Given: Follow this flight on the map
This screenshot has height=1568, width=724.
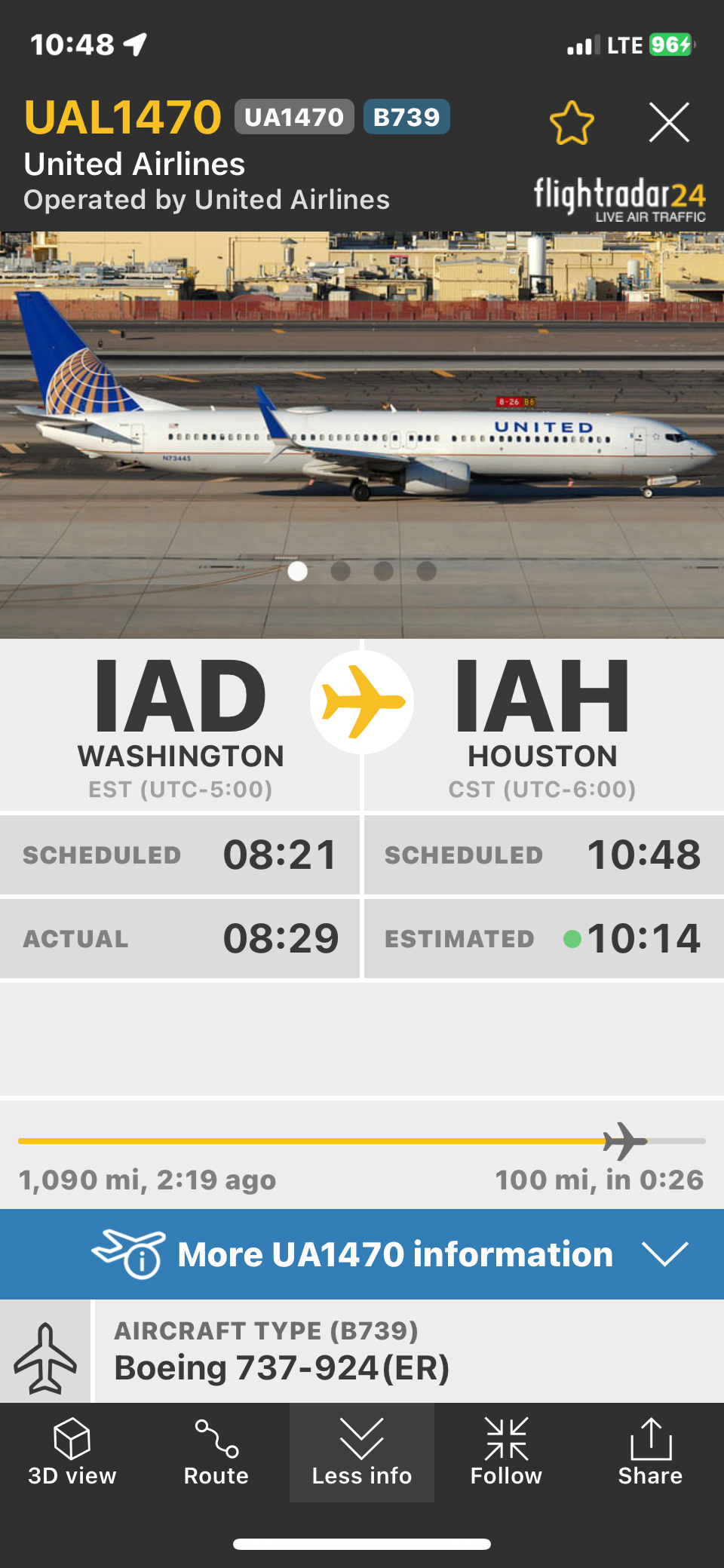Looking at the screenshot, I should pyautogui.click(x=506, y=1452).
